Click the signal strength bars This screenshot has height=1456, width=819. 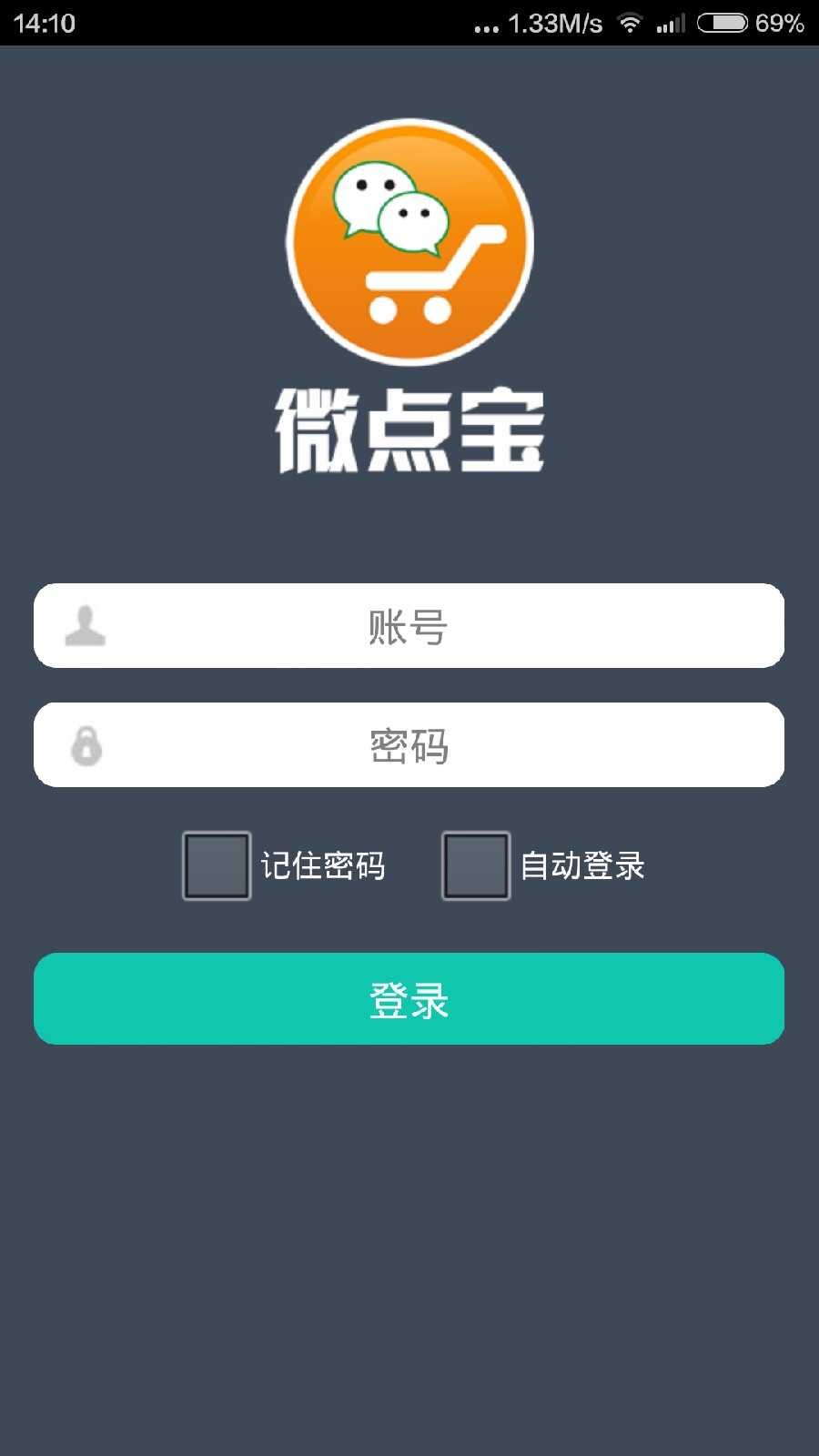click(671, 23)
